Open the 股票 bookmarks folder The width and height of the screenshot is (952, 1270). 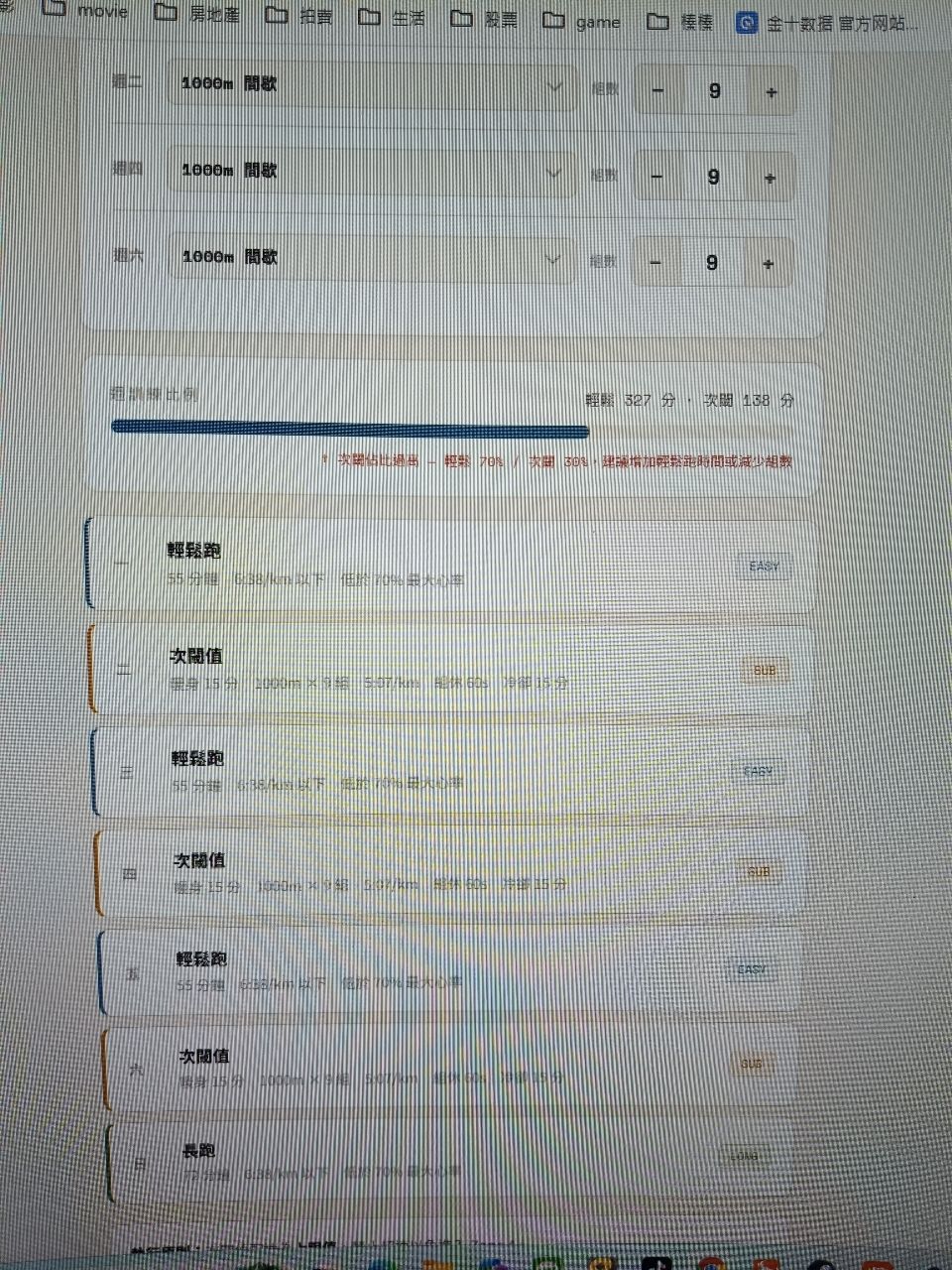484,20
